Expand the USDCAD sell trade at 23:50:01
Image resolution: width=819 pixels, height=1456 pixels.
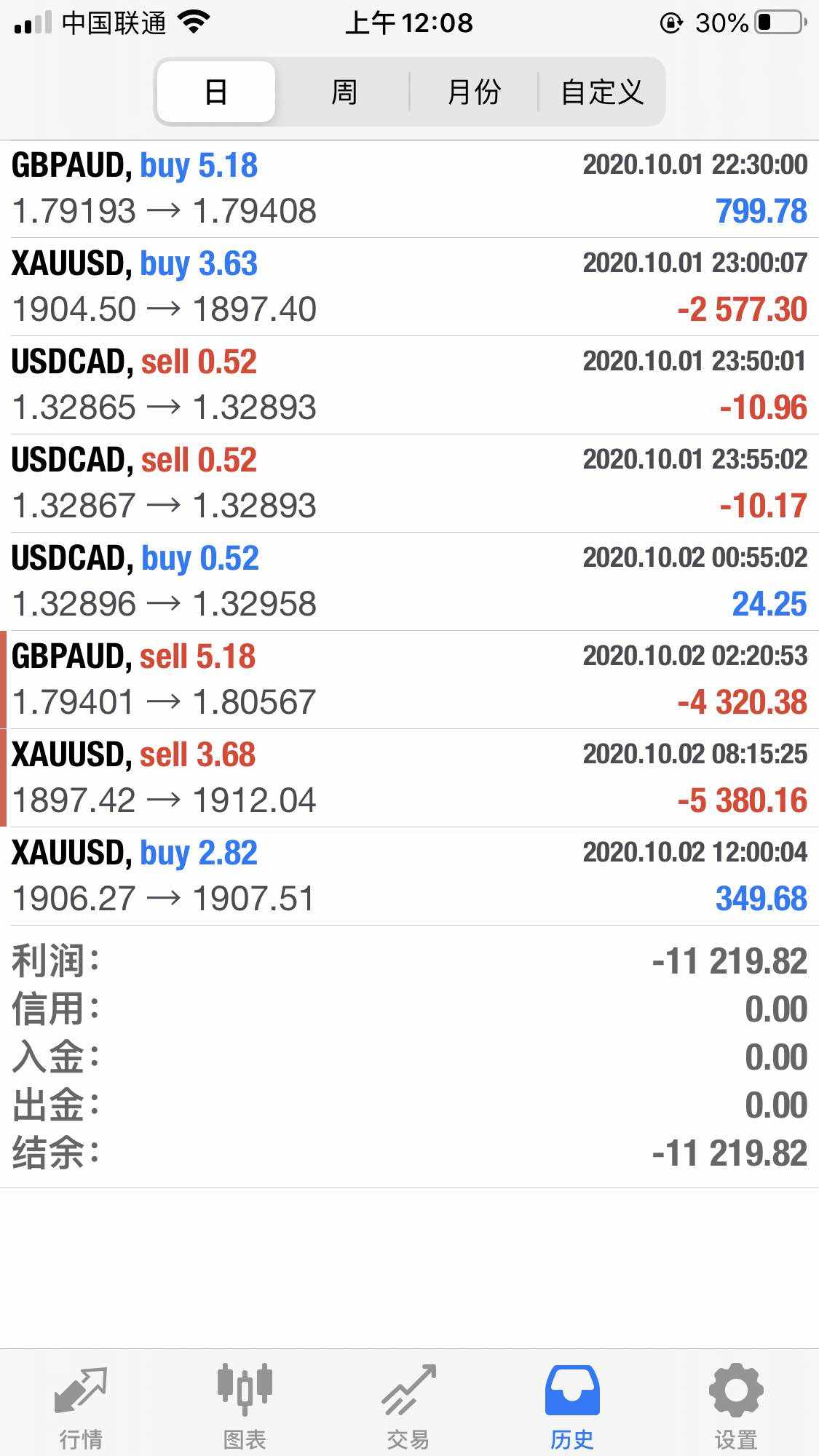tap(409, 385)
